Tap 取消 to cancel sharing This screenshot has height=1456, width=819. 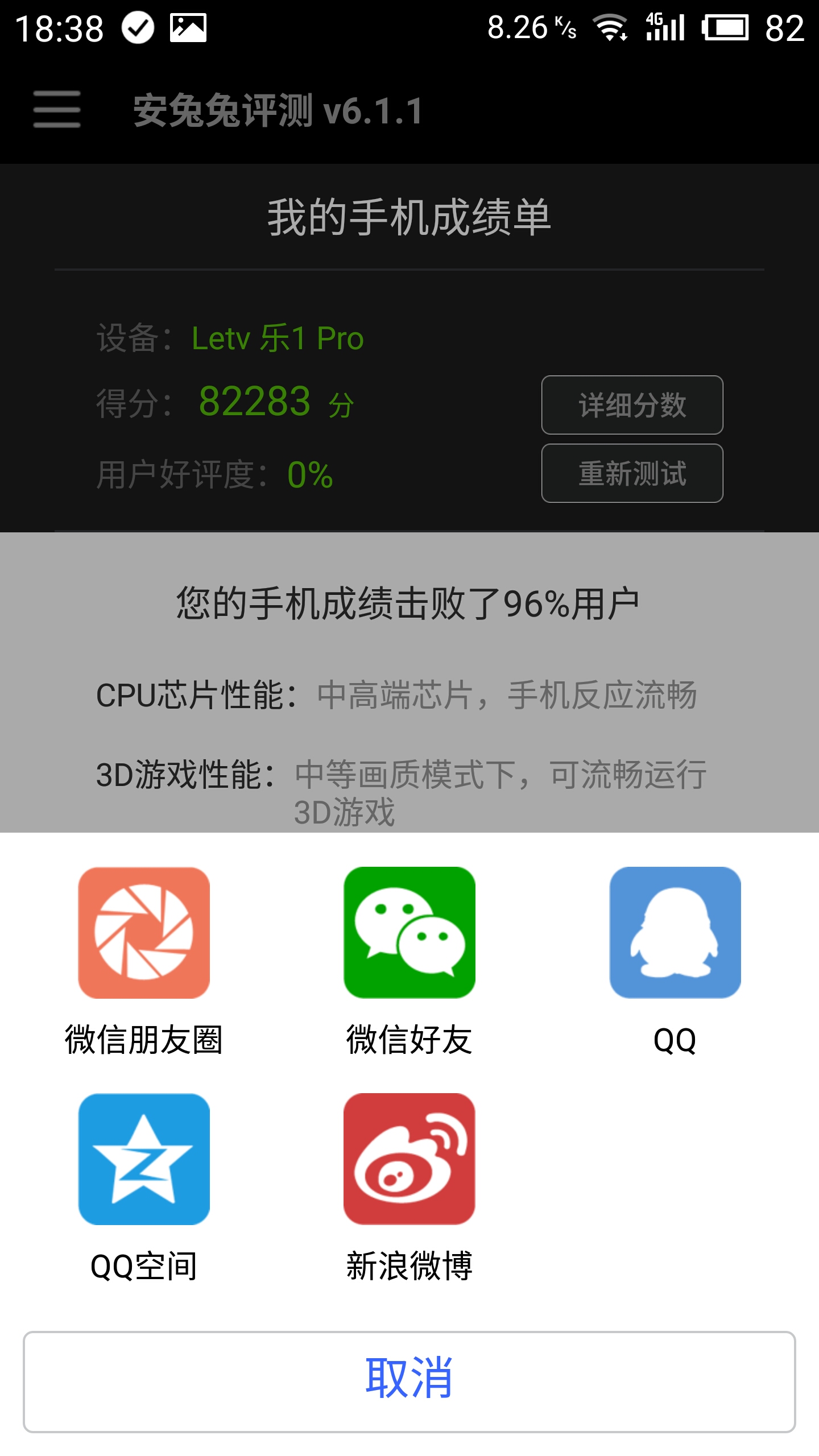coord(409,1381)
